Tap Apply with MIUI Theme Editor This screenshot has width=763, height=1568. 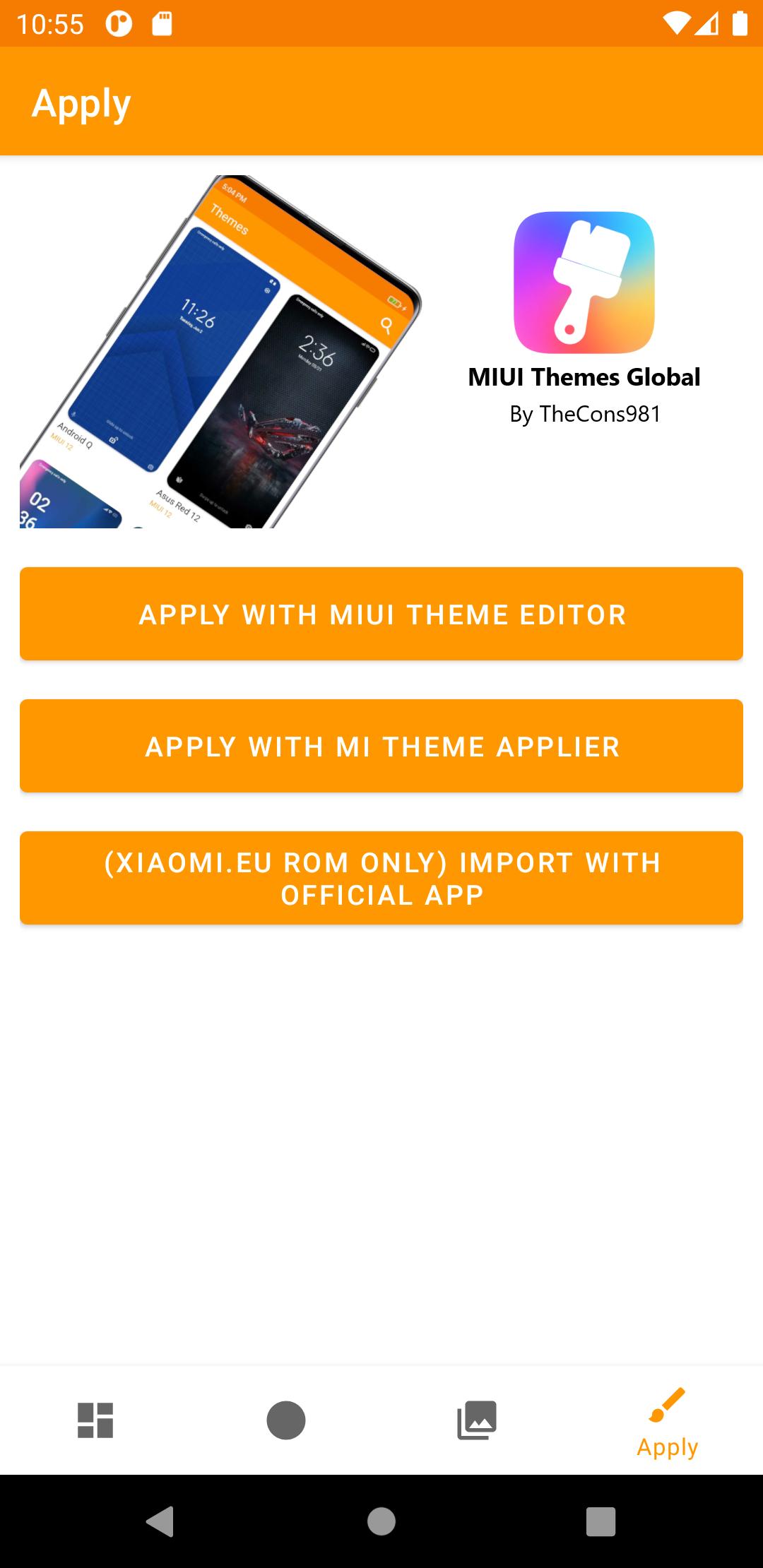click(x=381, y=614)
